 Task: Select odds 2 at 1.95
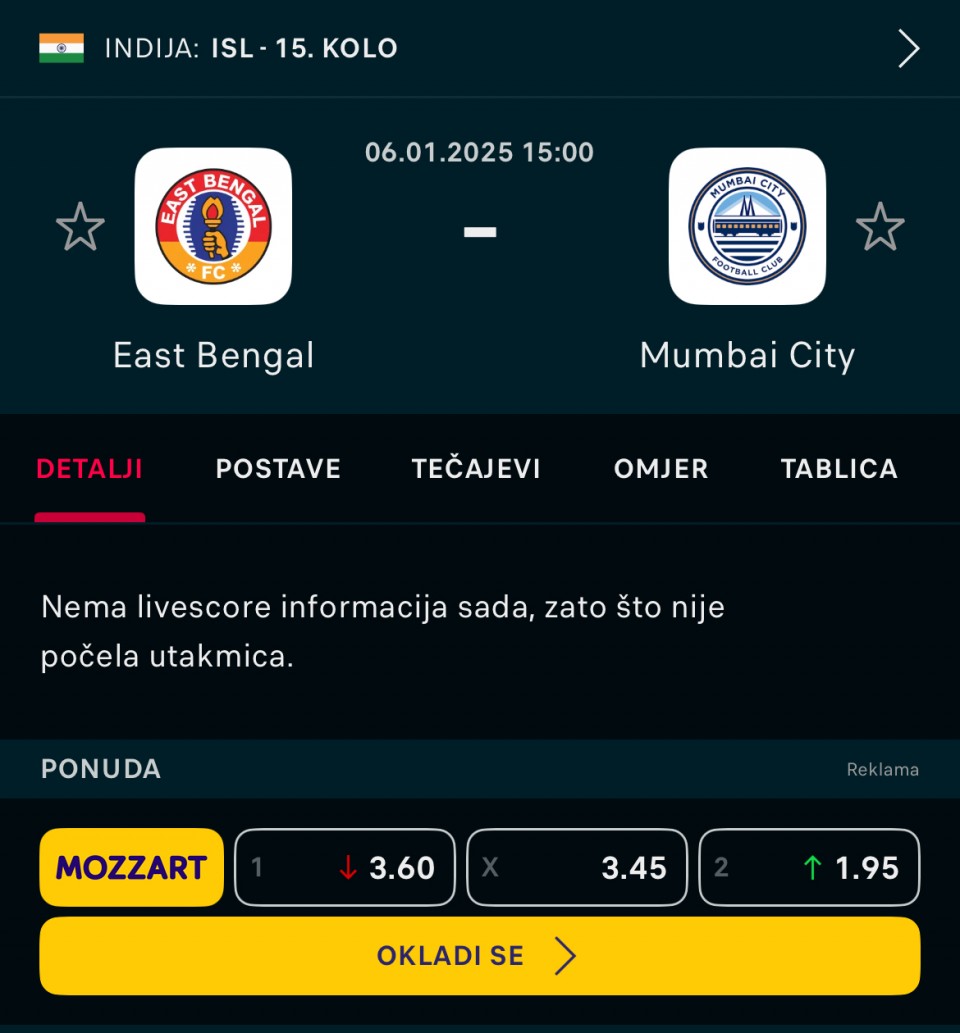pos(809,867)
